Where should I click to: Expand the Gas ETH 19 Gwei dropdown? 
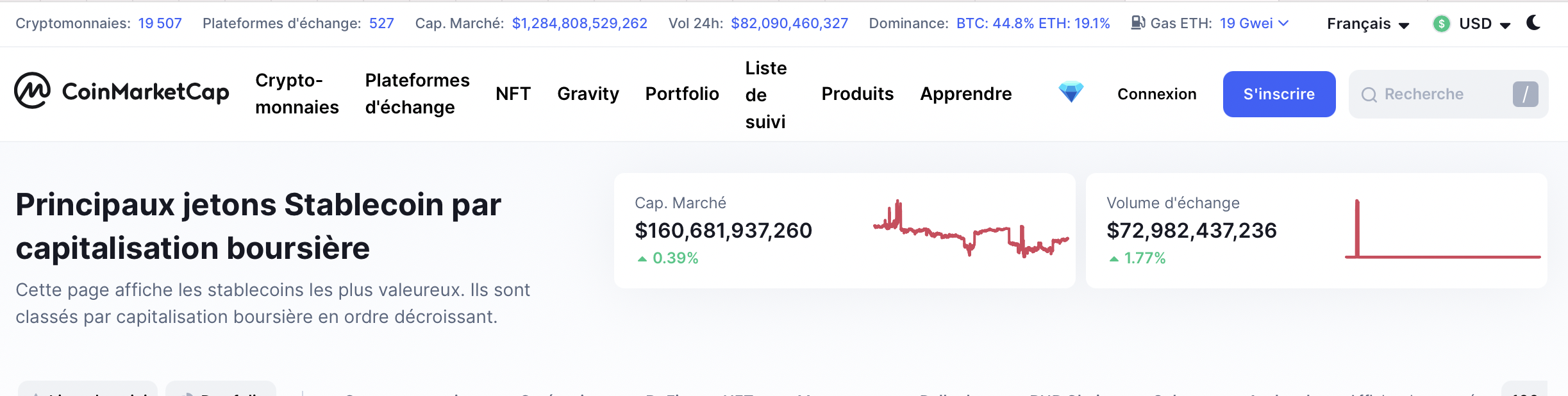pyautogui.click(x=1254, y=24)
